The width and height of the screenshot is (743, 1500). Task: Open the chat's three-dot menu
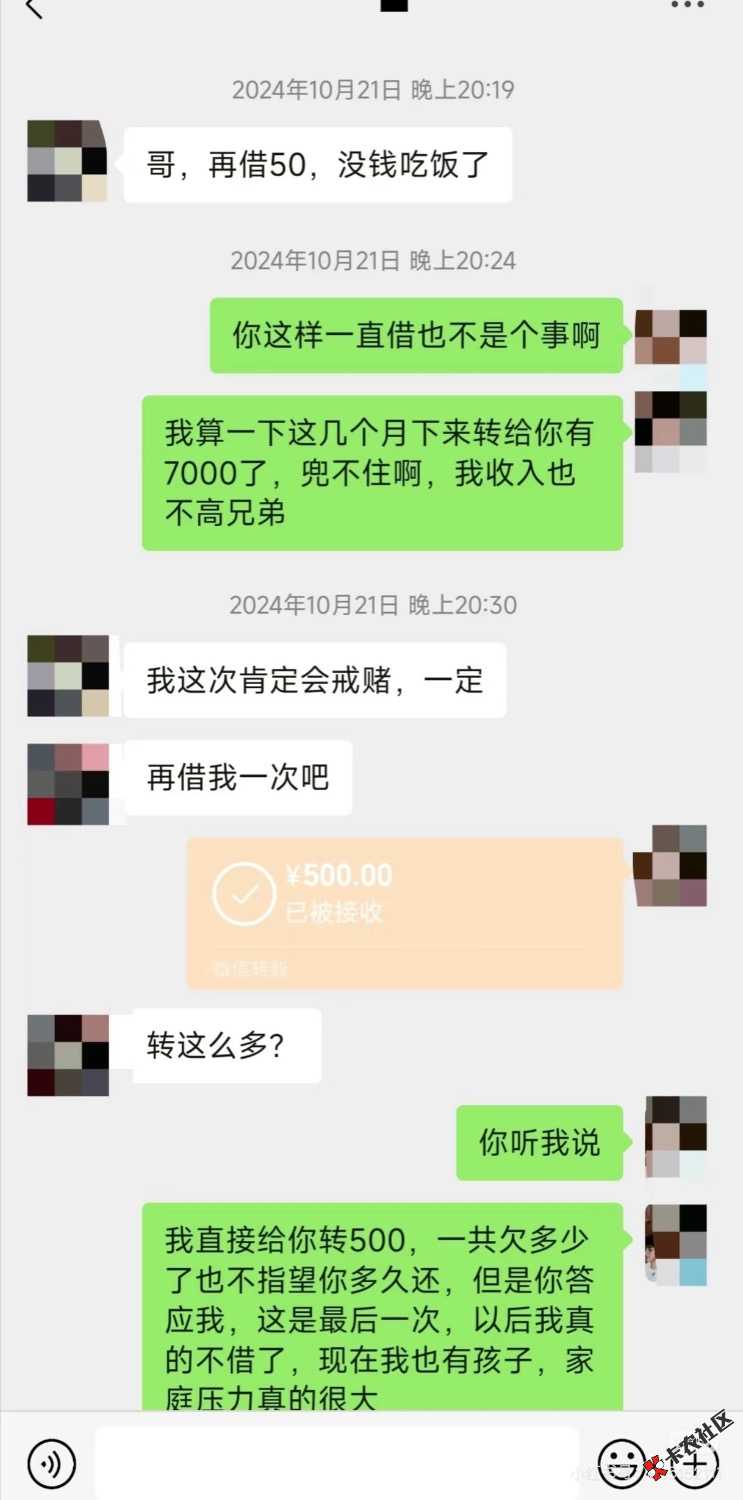687,6
